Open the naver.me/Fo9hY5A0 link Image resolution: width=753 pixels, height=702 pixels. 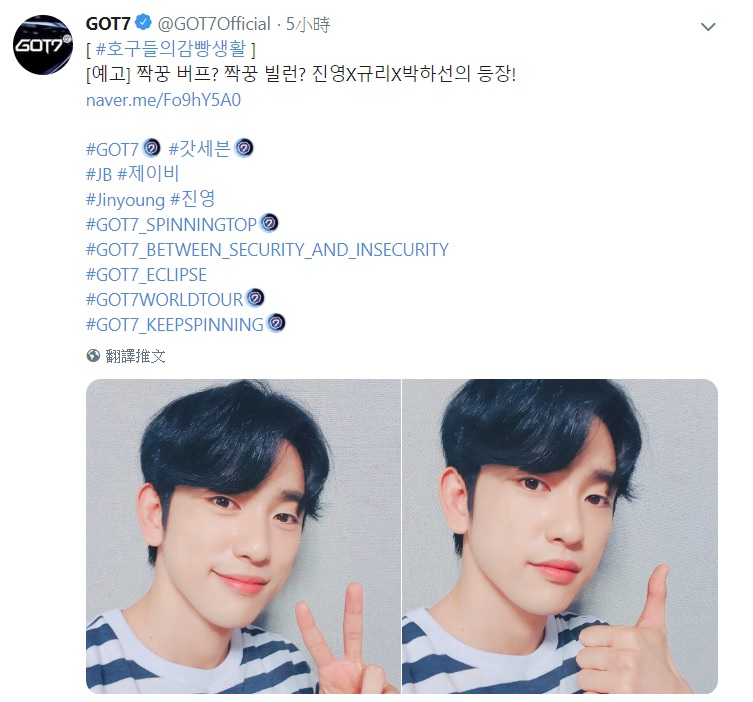164,99
